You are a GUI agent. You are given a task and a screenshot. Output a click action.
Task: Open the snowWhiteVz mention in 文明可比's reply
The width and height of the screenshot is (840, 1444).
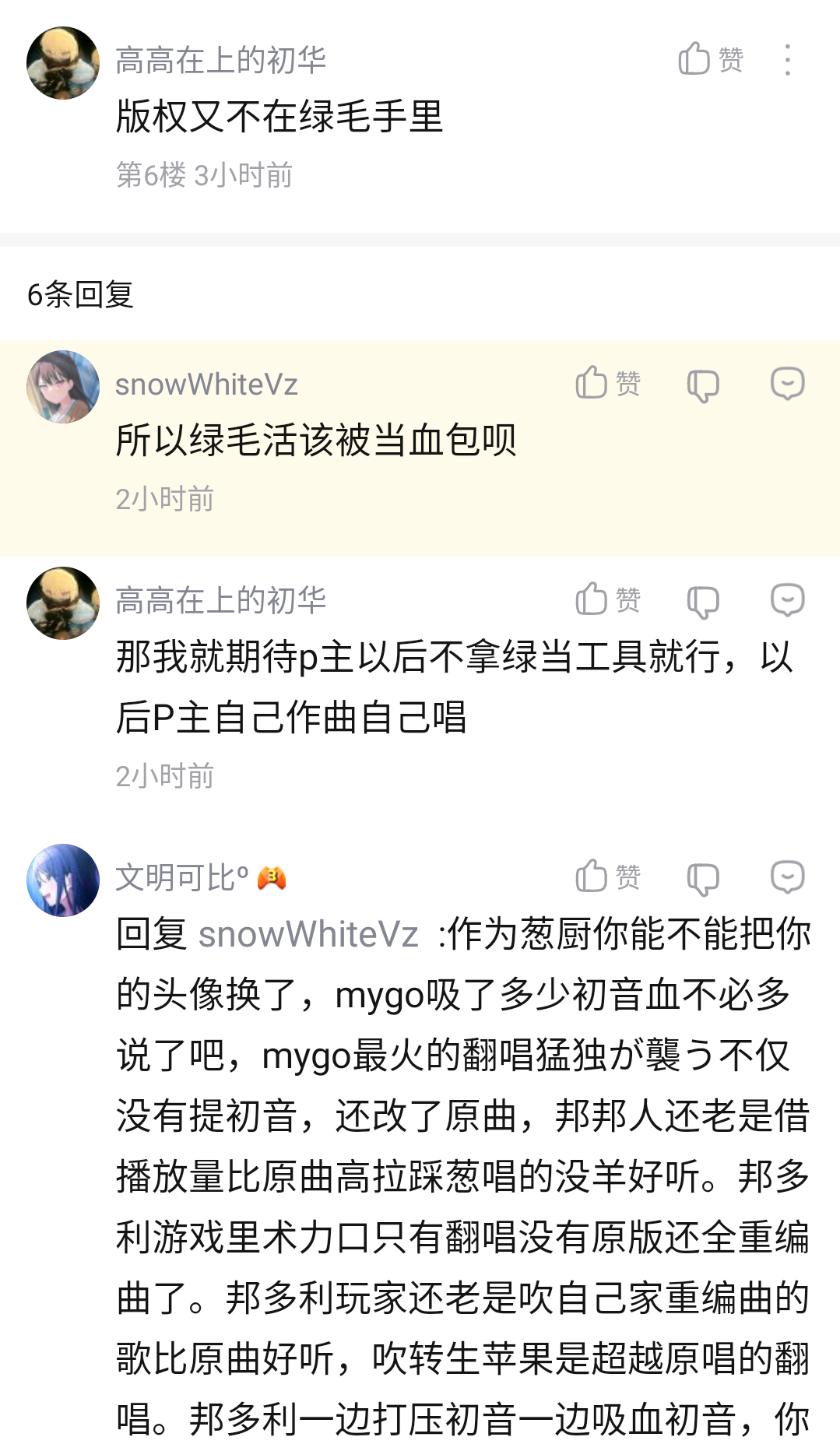(x=308, y=935)
